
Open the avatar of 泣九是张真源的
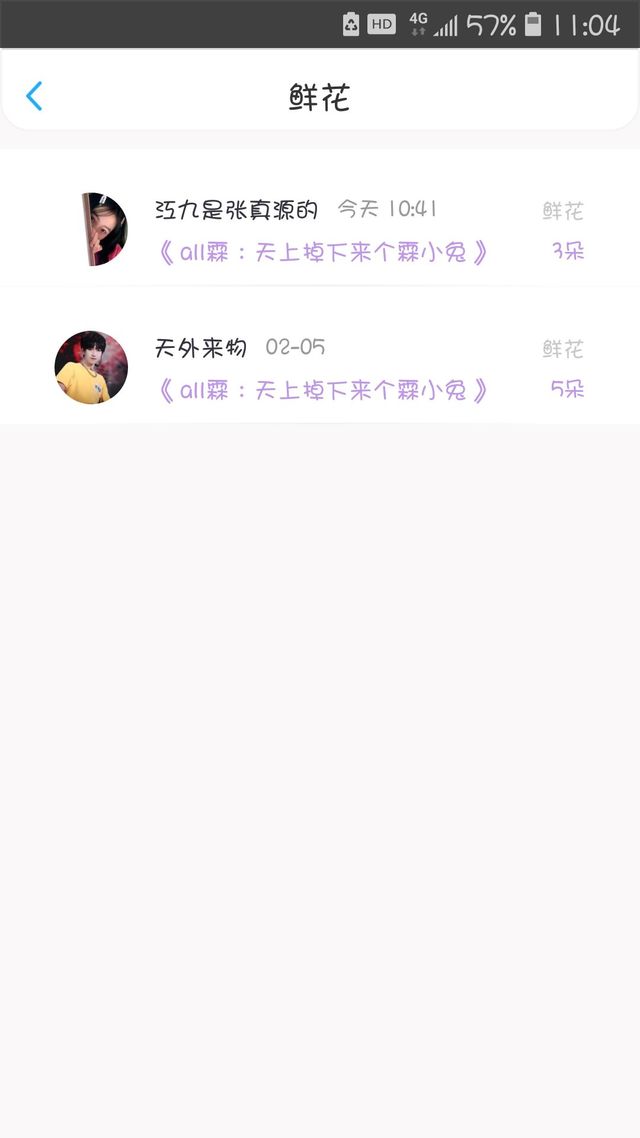[104, 229]
